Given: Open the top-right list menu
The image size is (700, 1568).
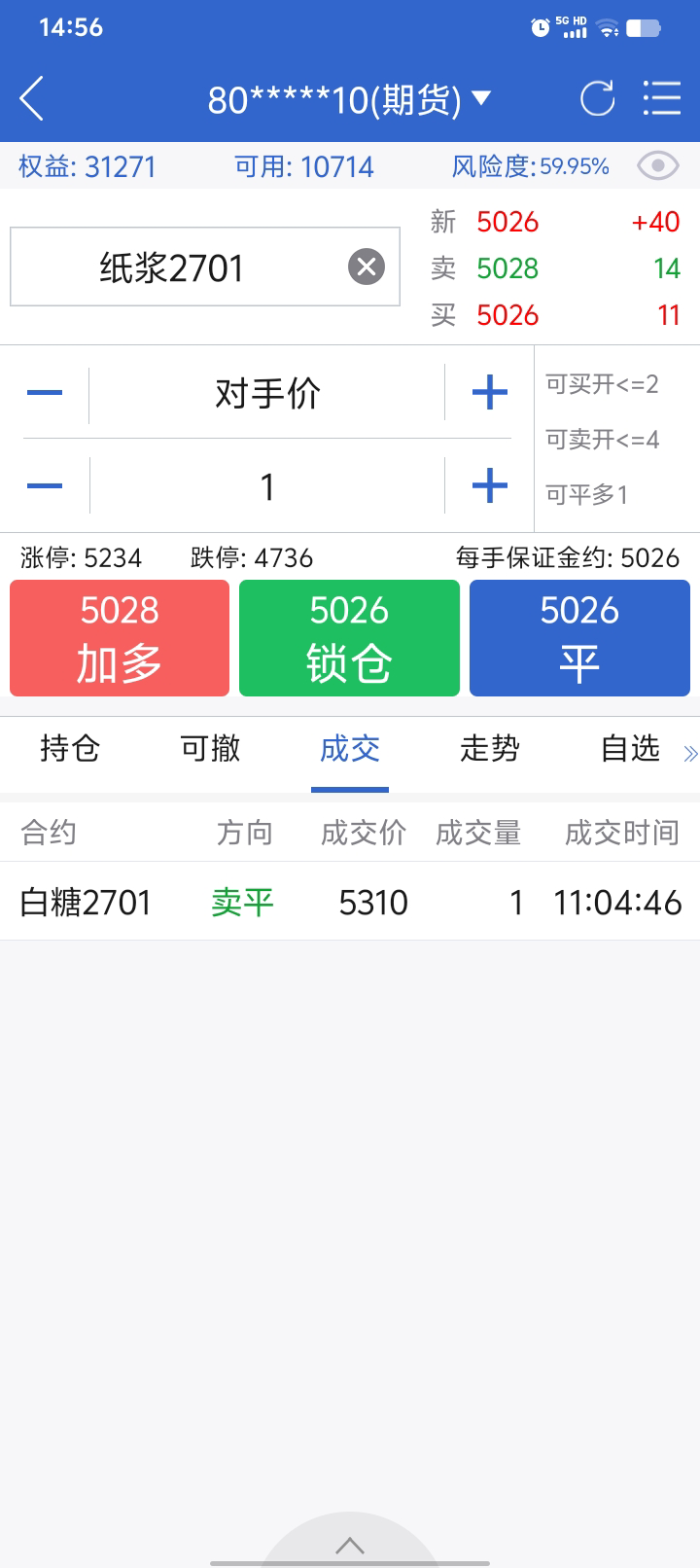Looking at the screenshot, I should click(x=662, y=99).
